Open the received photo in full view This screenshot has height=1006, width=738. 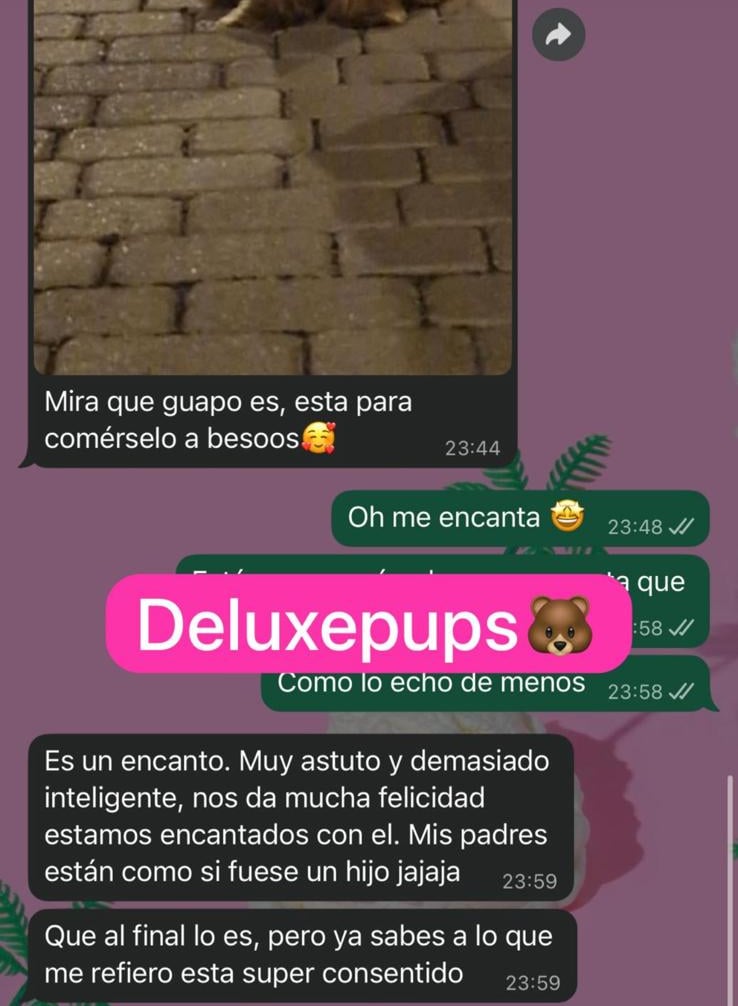pos(272,190)
